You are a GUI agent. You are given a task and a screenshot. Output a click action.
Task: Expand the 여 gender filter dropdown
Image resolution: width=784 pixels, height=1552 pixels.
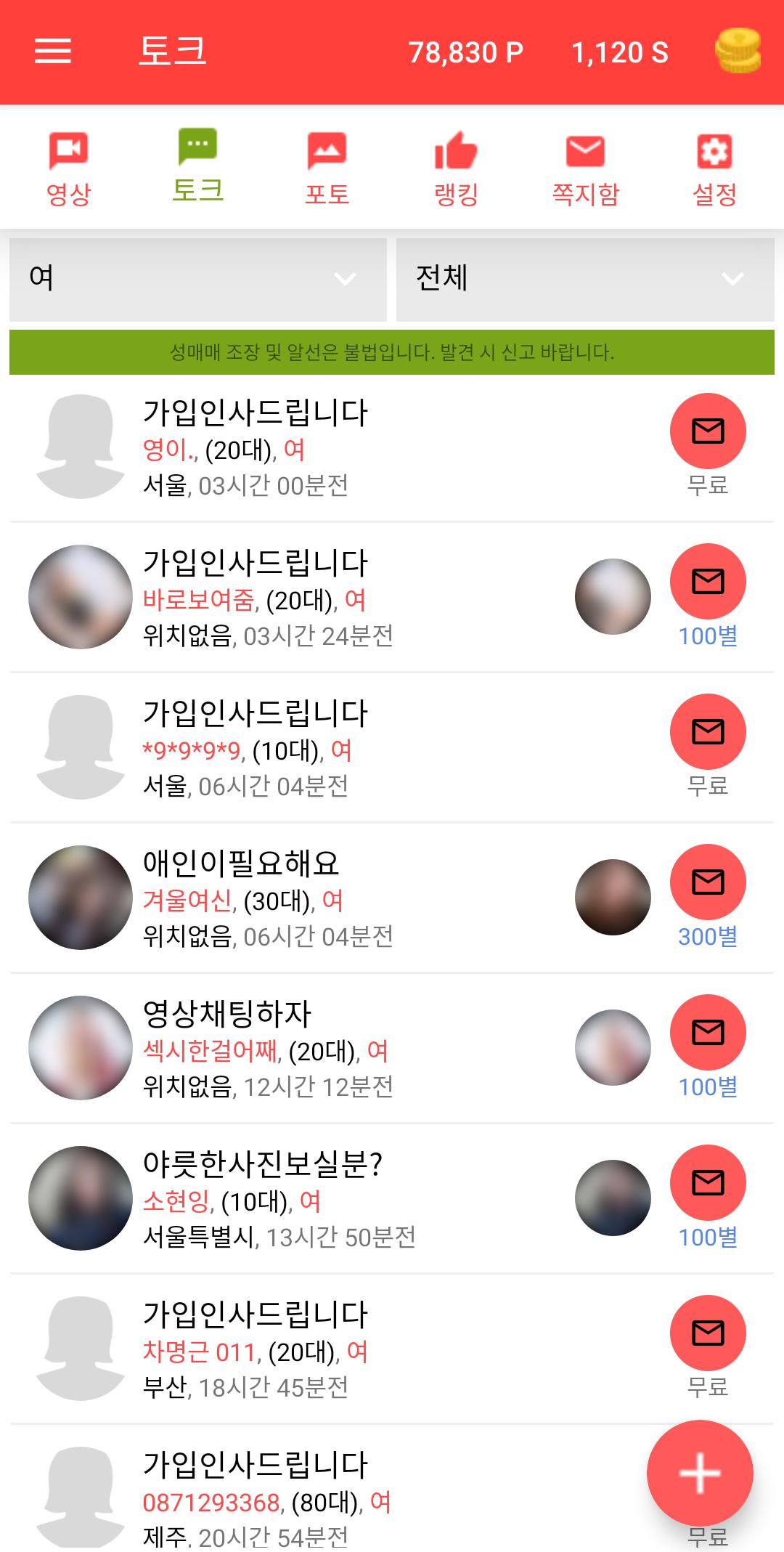(198, 279)
